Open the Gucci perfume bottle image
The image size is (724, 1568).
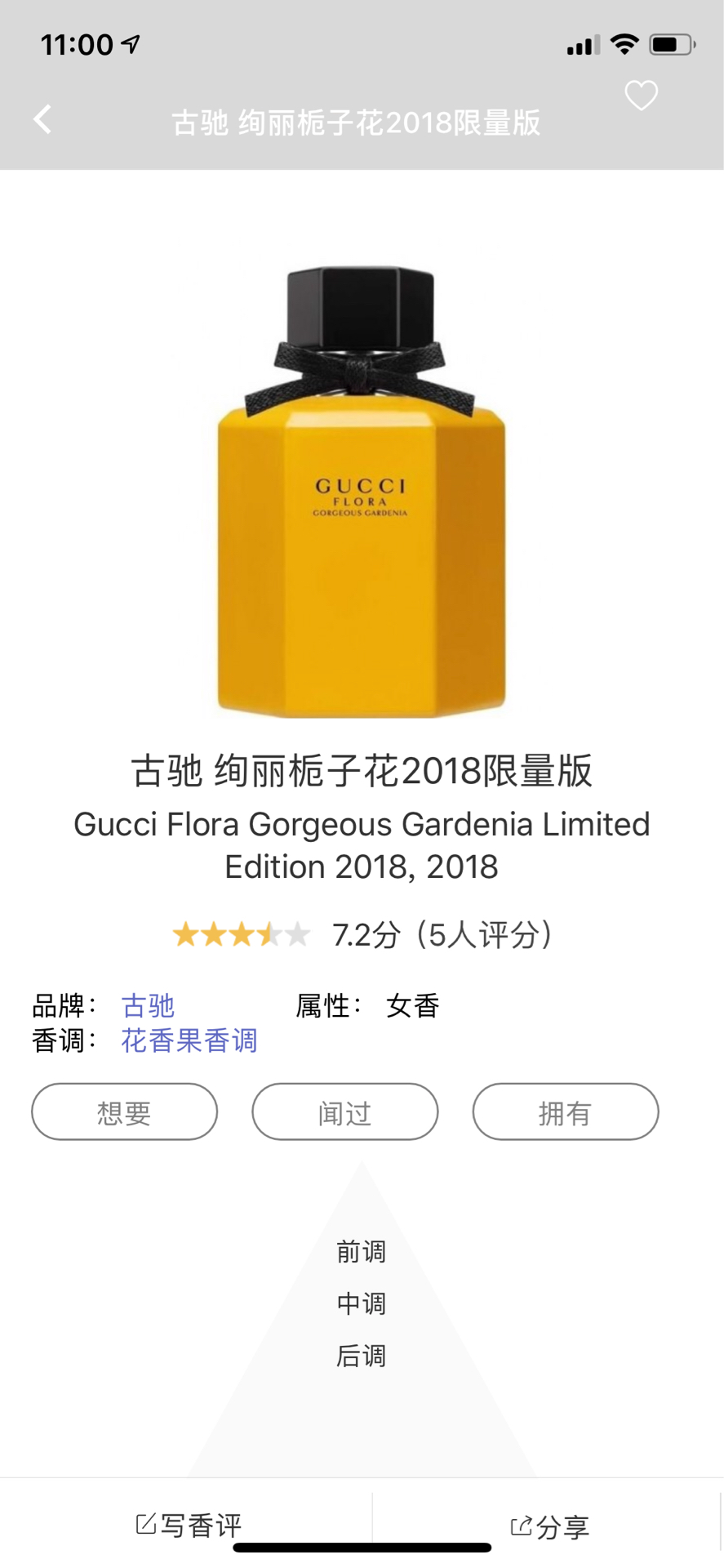[x=361, y=490]
